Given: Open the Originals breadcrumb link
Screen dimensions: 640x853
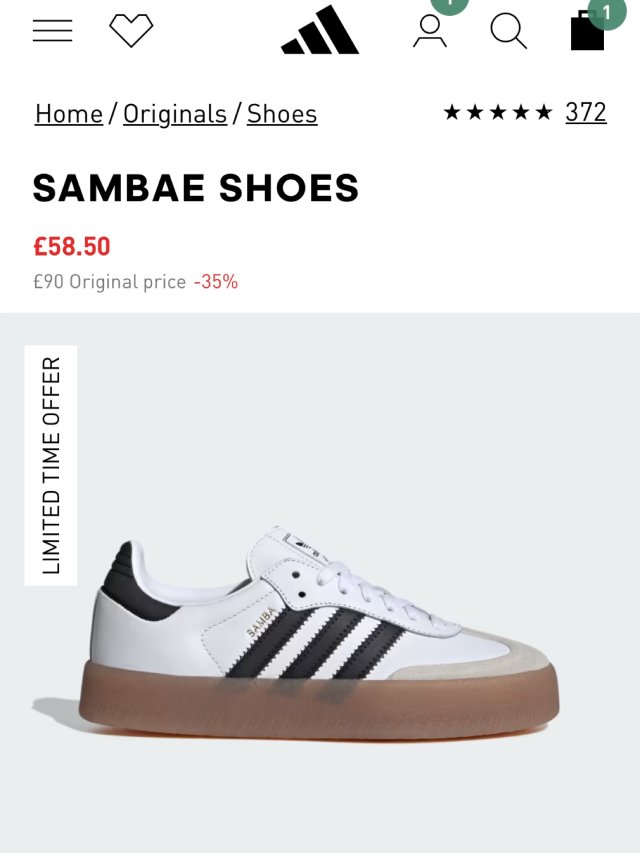Looking at the screenshot, I should coord(175,114).
